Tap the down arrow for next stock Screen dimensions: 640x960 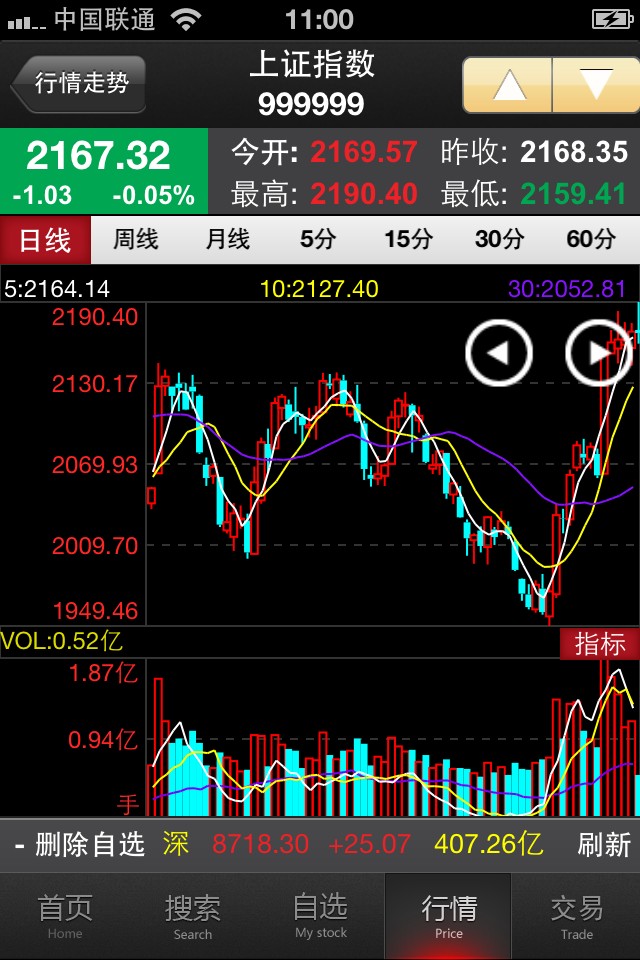point(595,85)
